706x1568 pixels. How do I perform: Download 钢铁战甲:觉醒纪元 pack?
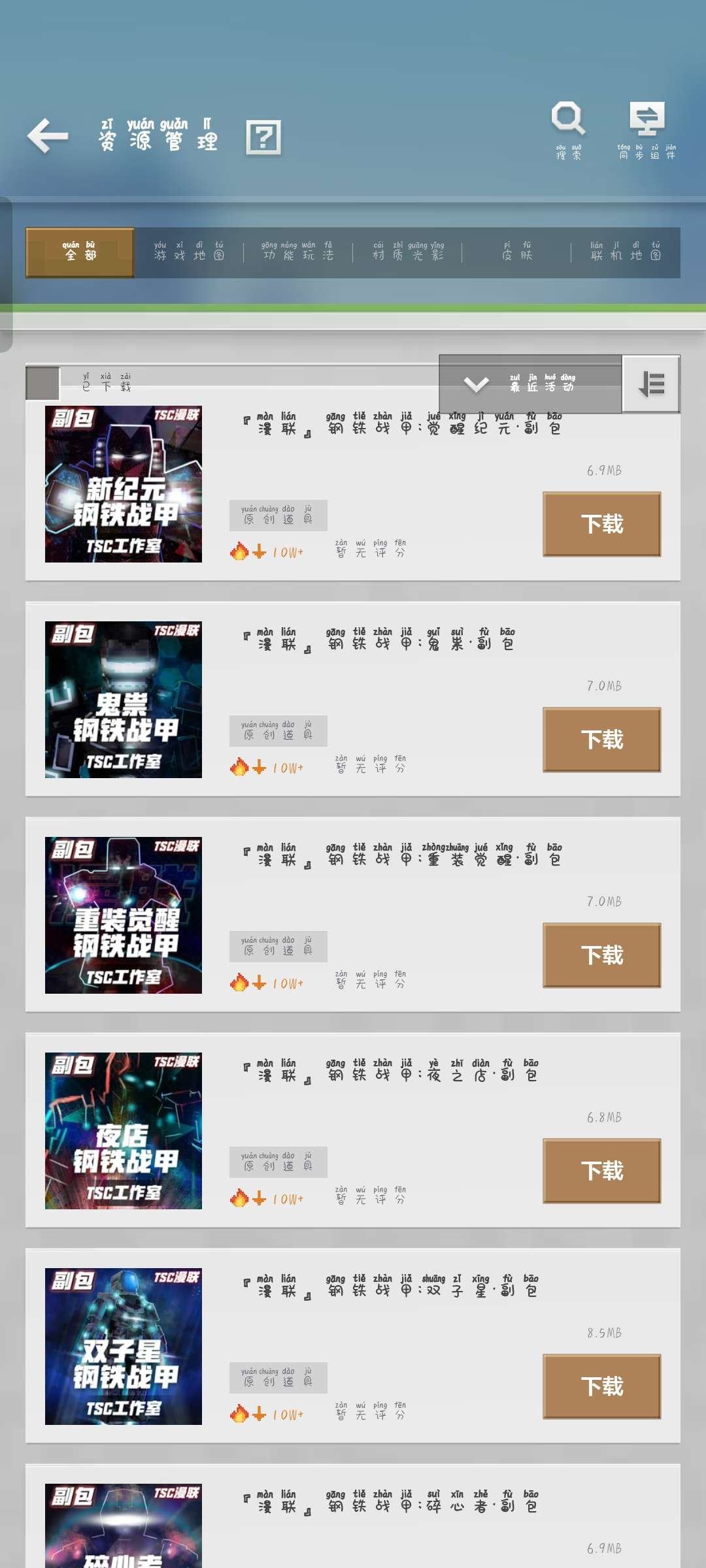point(601,524)
